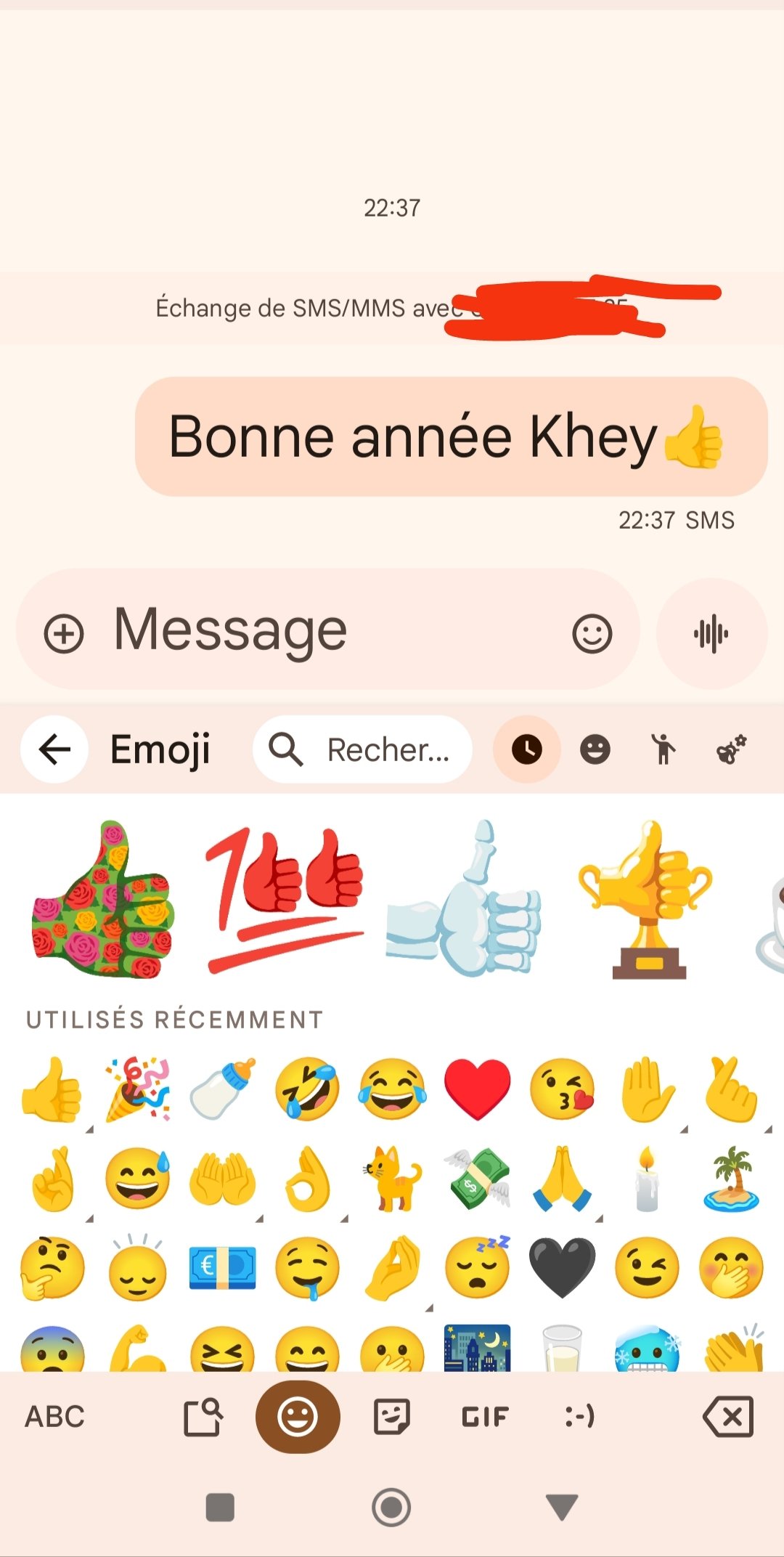Select the skeleton thumbs up sticker
Image resolution: width=784 pixels, height=1557 pixels.
(x=463, y=899)
